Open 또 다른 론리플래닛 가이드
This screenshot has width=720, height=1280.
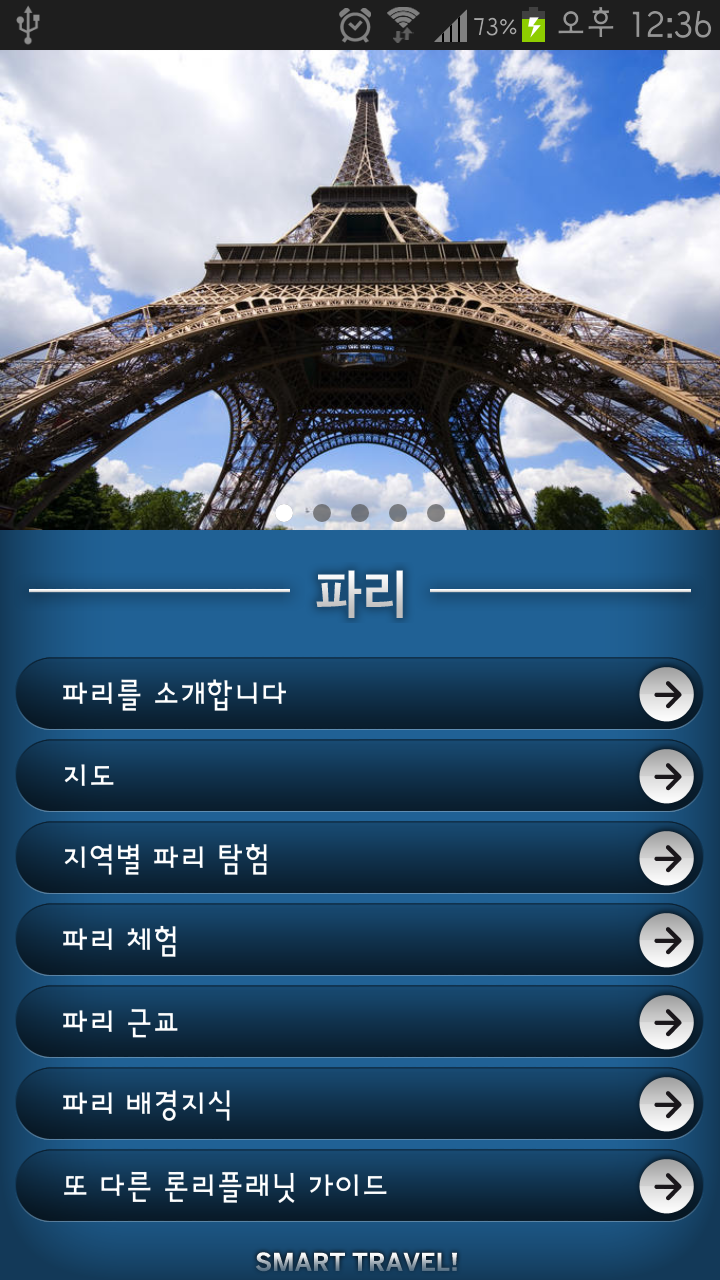pos(358,1186)
